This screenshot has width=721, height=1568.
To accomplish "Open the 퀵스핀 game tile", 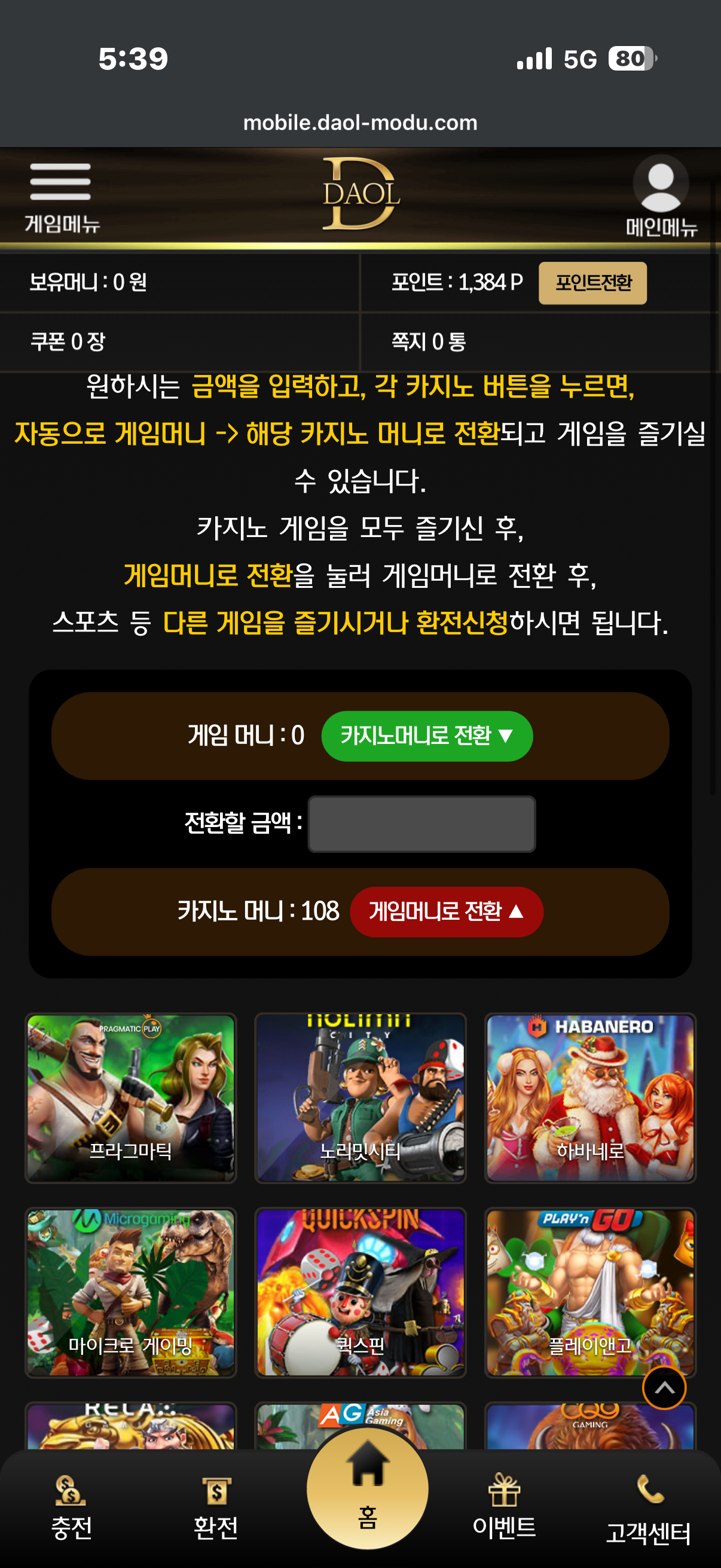I will pos(360,1292).
